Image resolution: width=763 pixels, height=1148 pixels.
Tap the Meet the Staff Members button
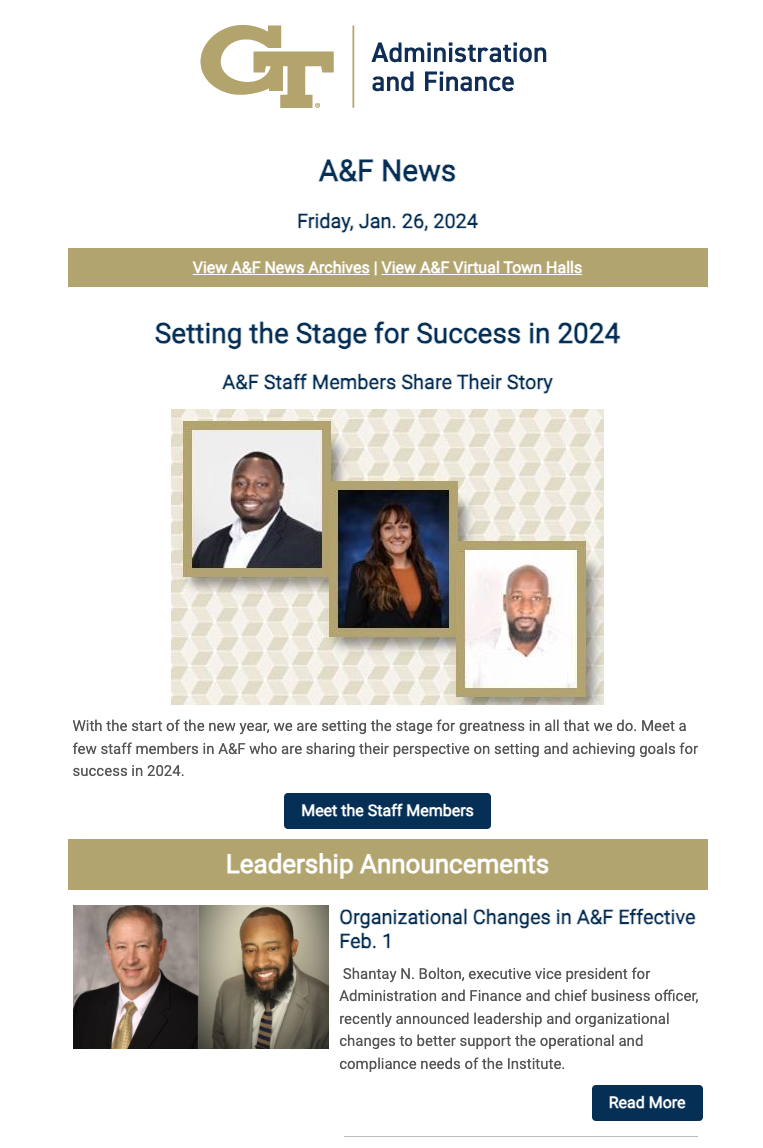[x=387, y=811]
